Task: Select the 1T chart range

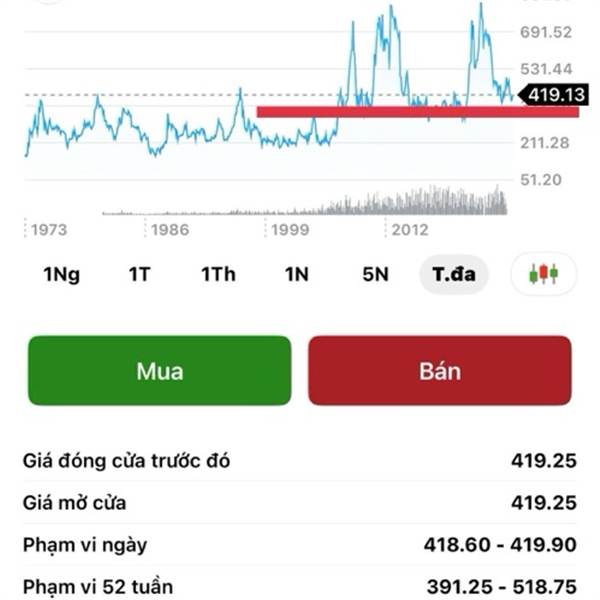Action: coord(139,274)
